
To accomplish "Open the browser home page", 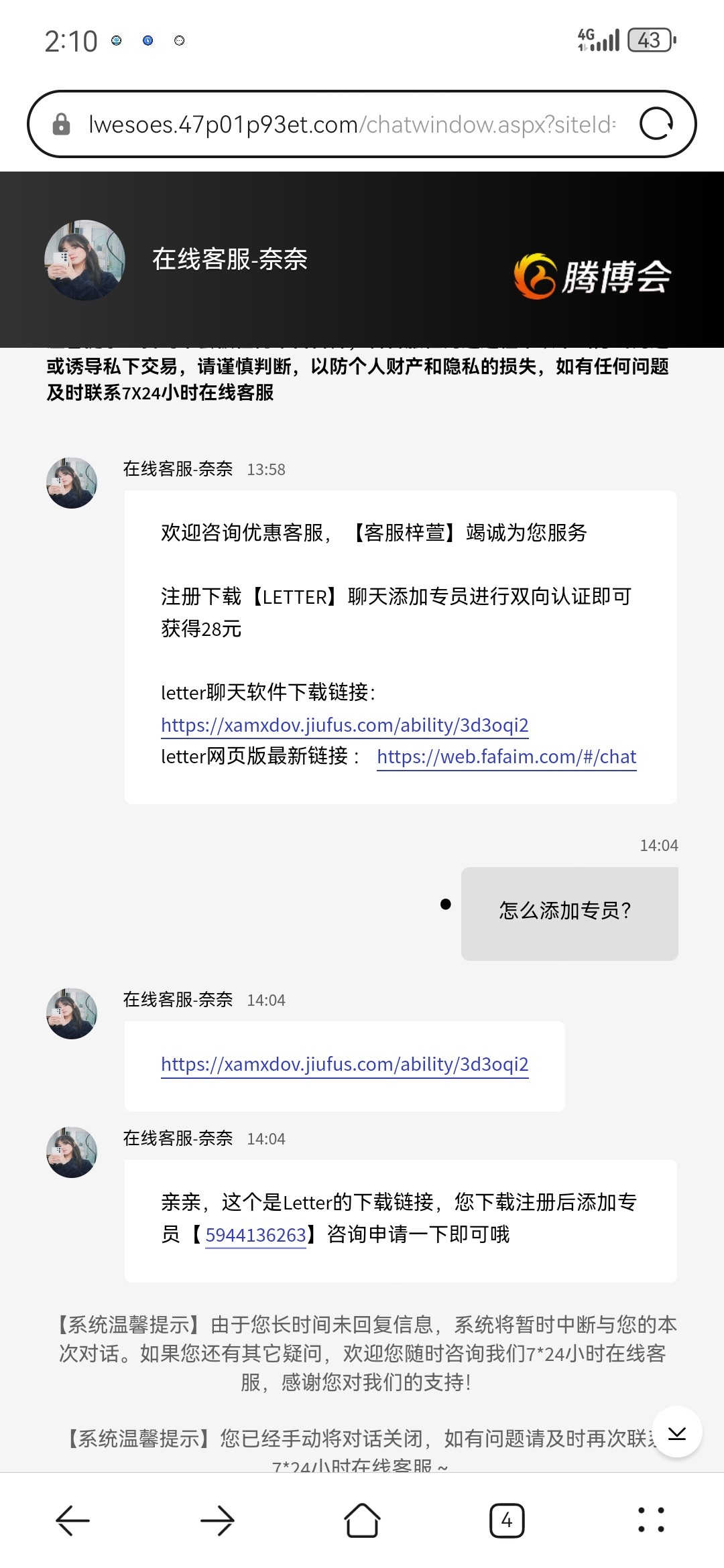I will click(362, 1520).
